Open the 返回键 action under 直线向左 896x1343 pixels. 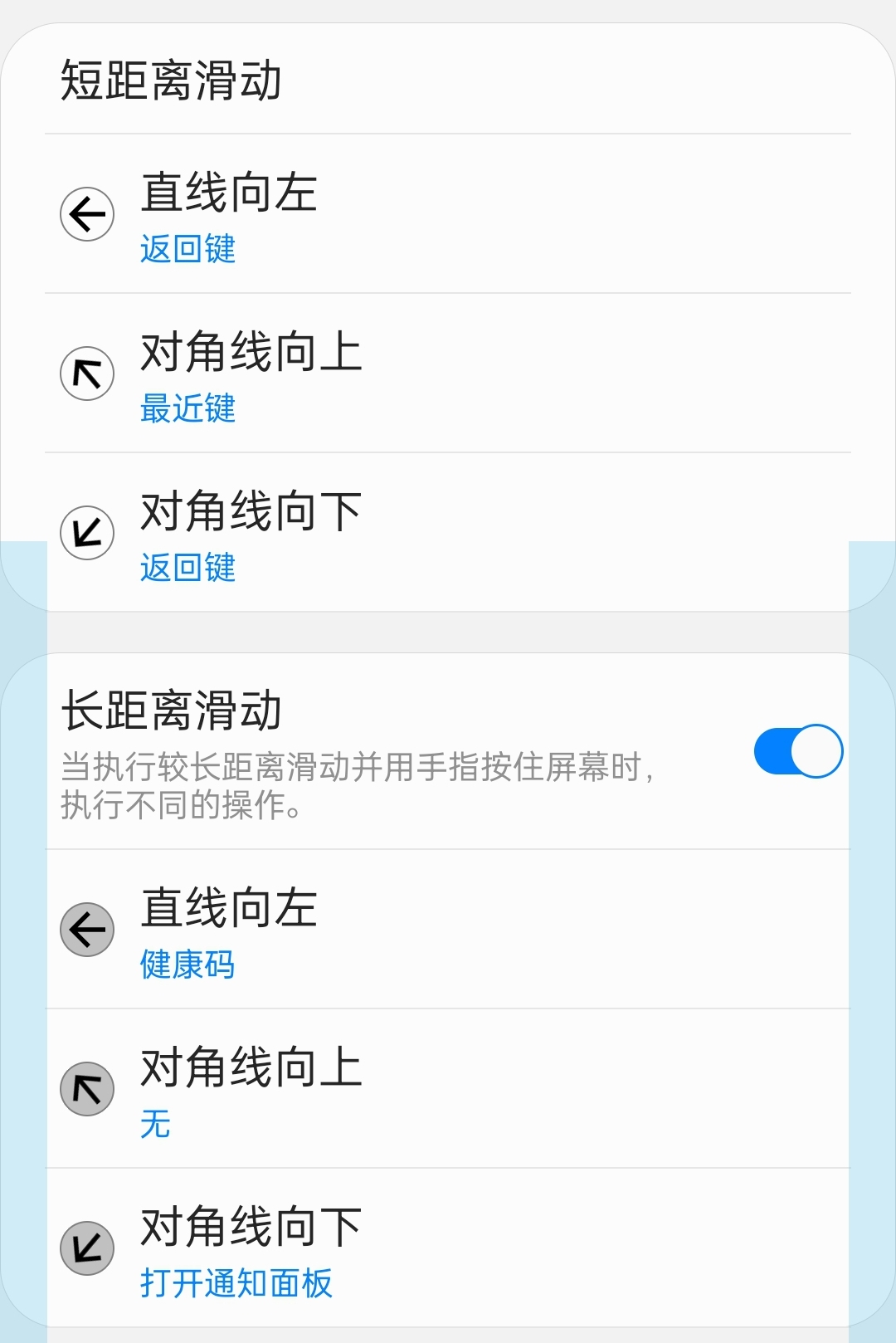pyautogui.click(x=188, y=251)
